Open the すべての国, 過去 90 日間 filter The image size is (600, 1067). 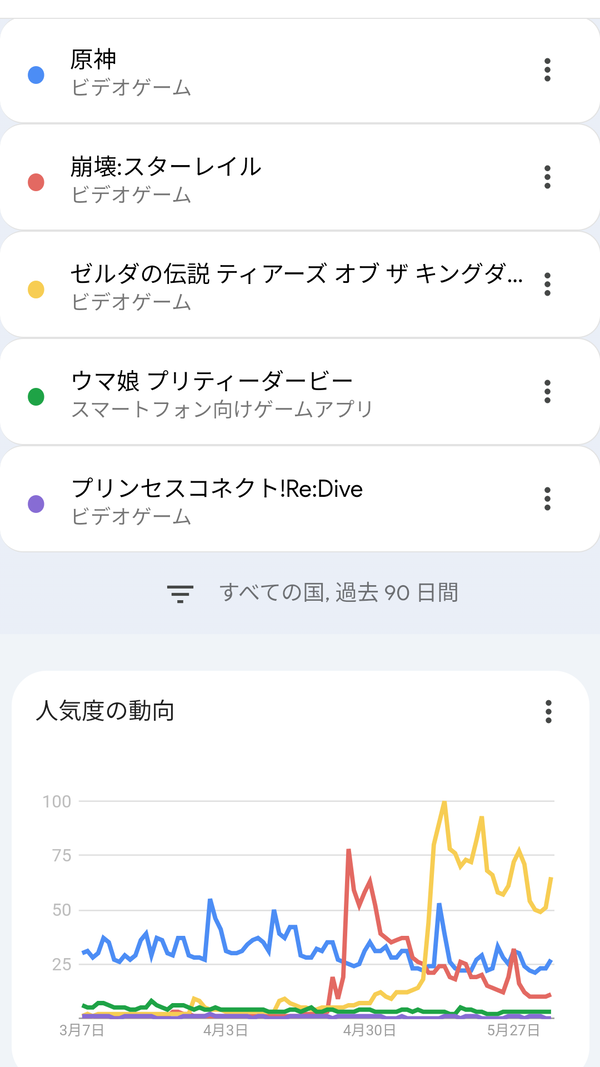tap(312, 593)
